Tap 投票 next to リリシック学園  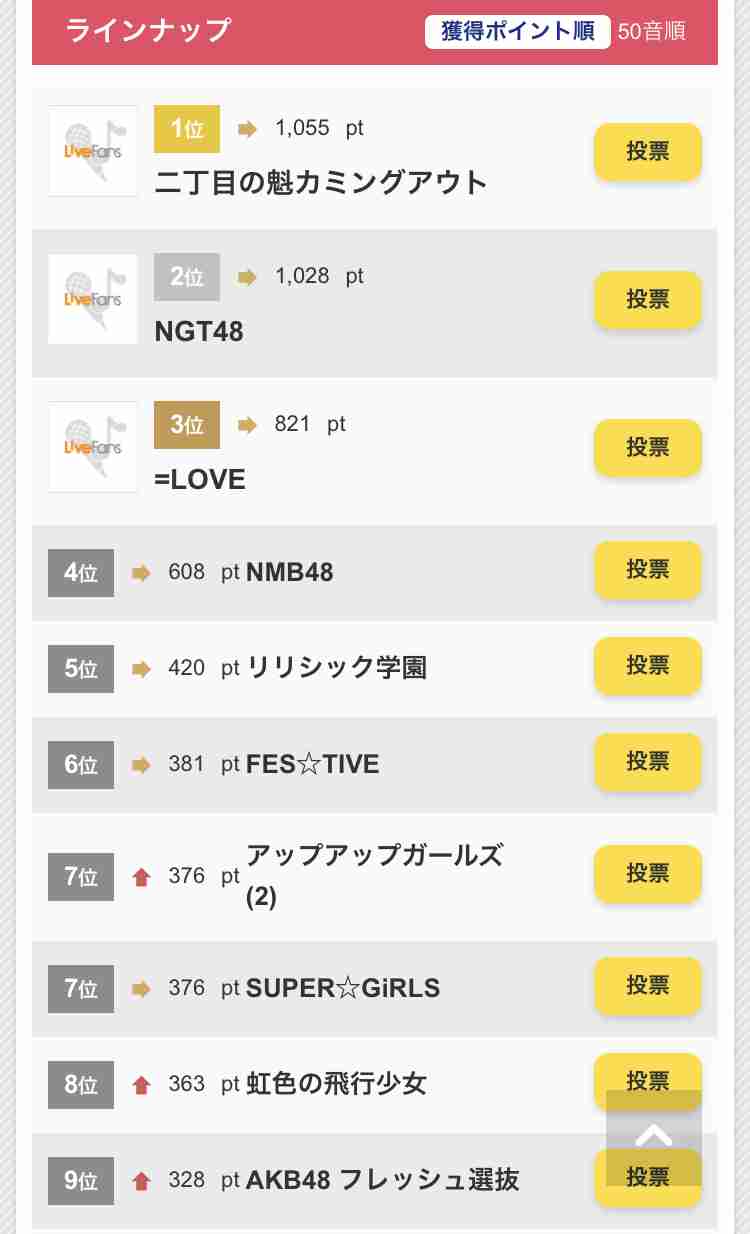pos(648,666)
